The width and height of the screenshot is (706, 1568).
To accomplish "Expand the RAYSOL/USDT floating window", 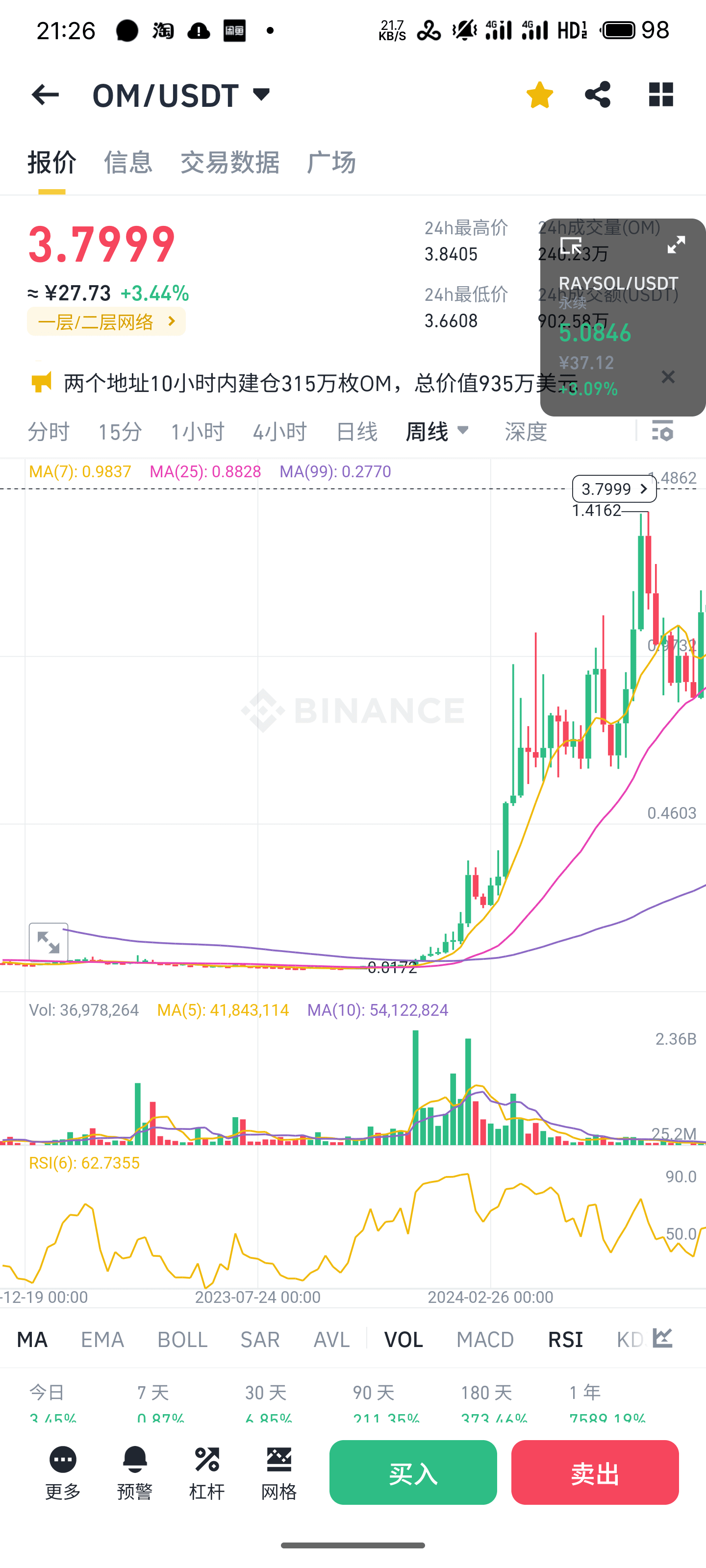I will click(676, 245).
